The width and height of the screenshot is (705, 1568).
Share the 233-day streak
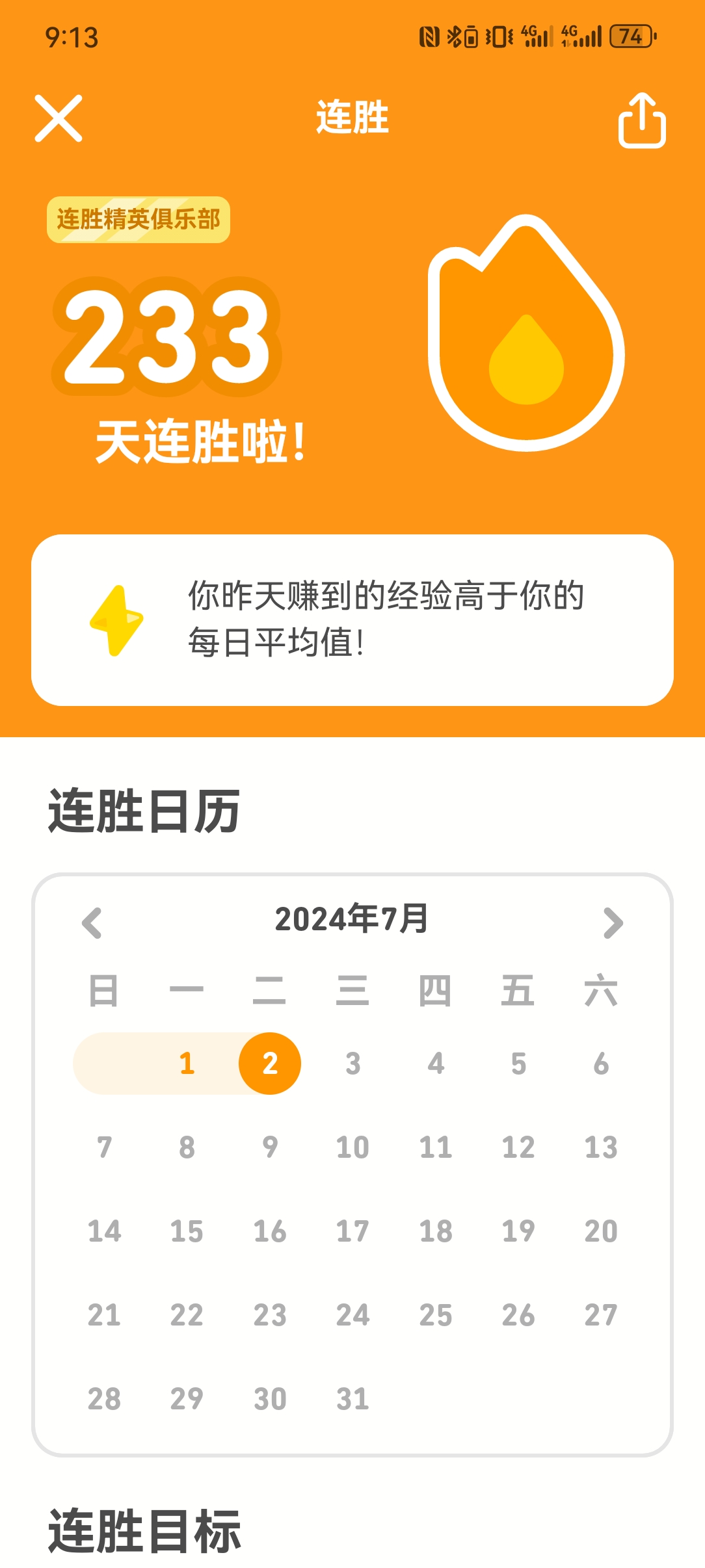pos(641,121)
